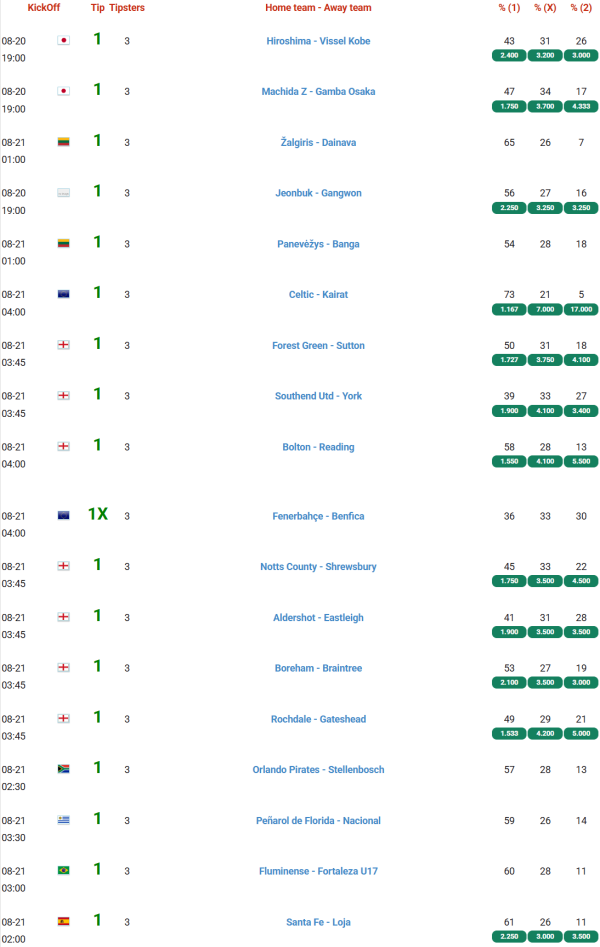
Task: Open the Jeonbuk - Gangwon match
Action: pos(318,193)
